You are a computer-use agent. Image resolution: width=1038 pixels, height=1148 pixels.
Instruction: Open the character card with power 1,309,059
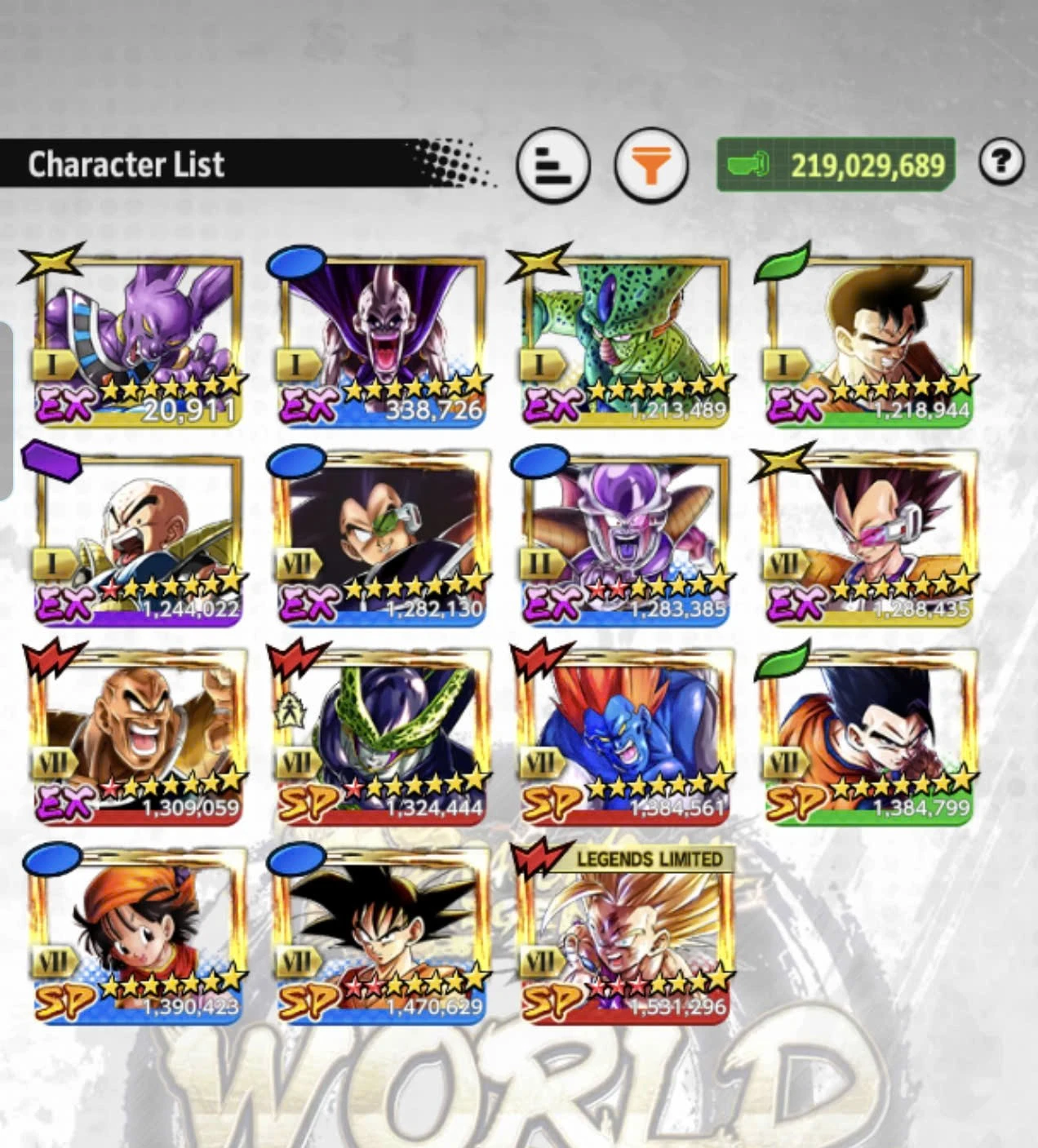[139, 737]
